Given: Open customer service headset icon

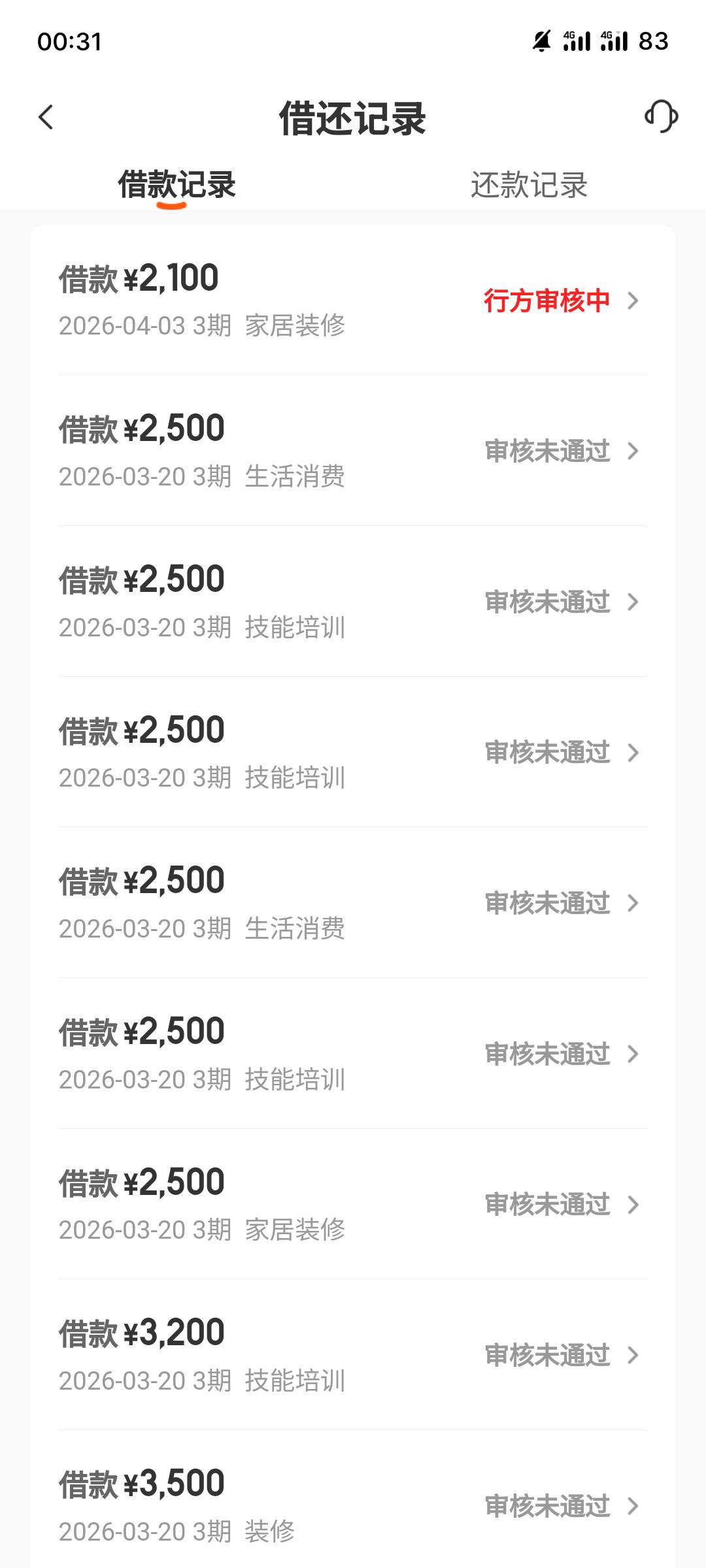Looking at the screenshot, I should pos(661,117).
